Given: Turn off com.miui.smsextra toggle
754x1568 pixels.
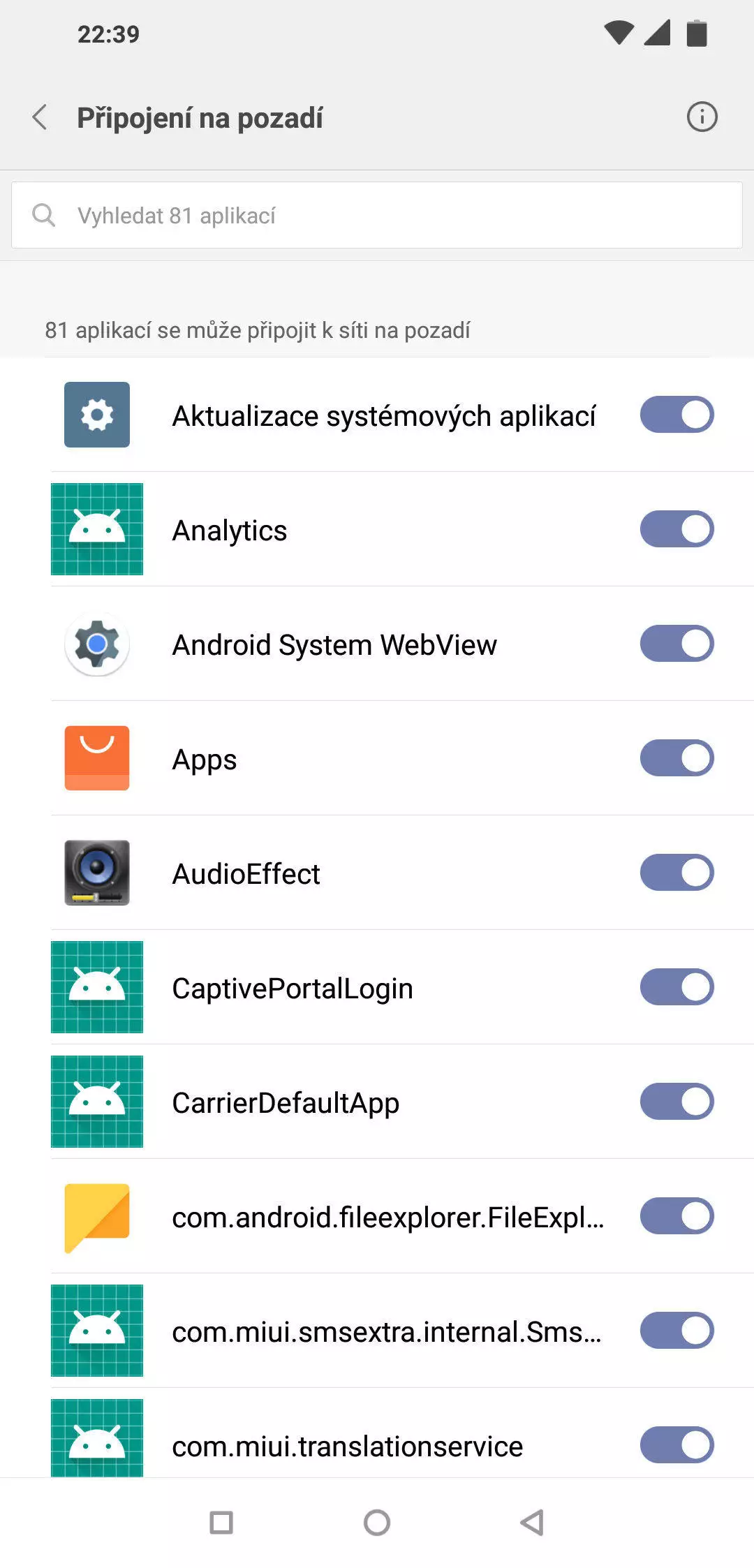Looking at the screenshot, I should pos(677,1331).
